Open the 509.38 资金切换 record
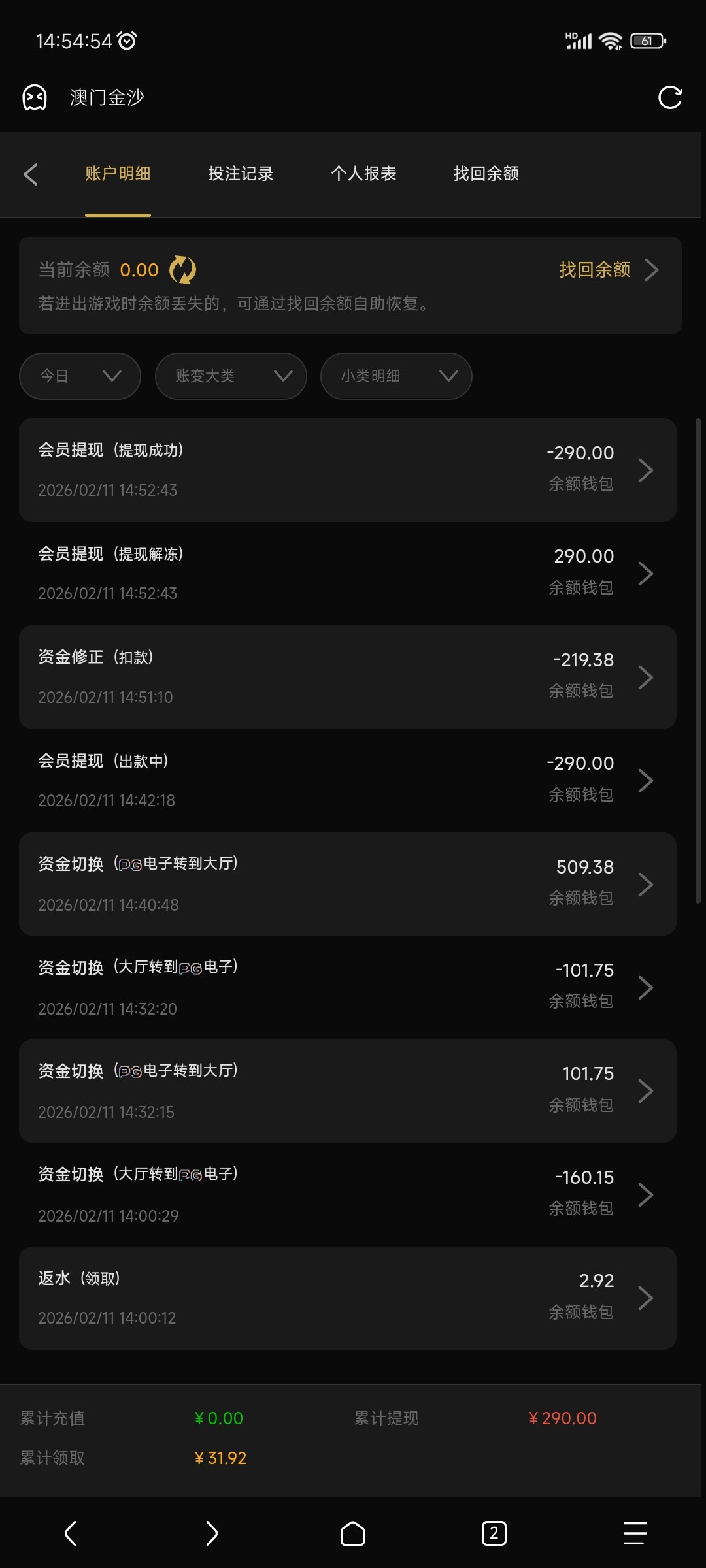The width and height of the screenshot is (706, 1568). point(347,884)
